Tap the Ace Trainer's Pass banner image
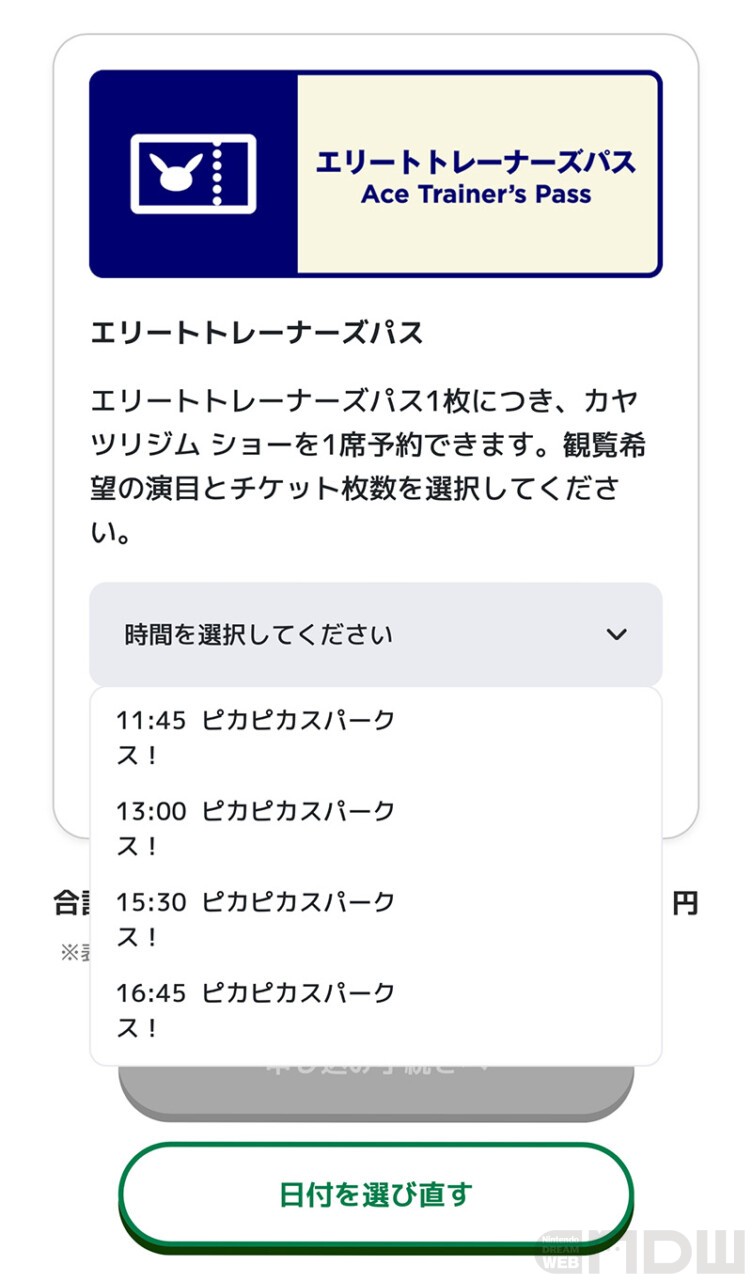The width and height of the screenshot is (752, 1280). pyautogui.click(x=375, y=172)
